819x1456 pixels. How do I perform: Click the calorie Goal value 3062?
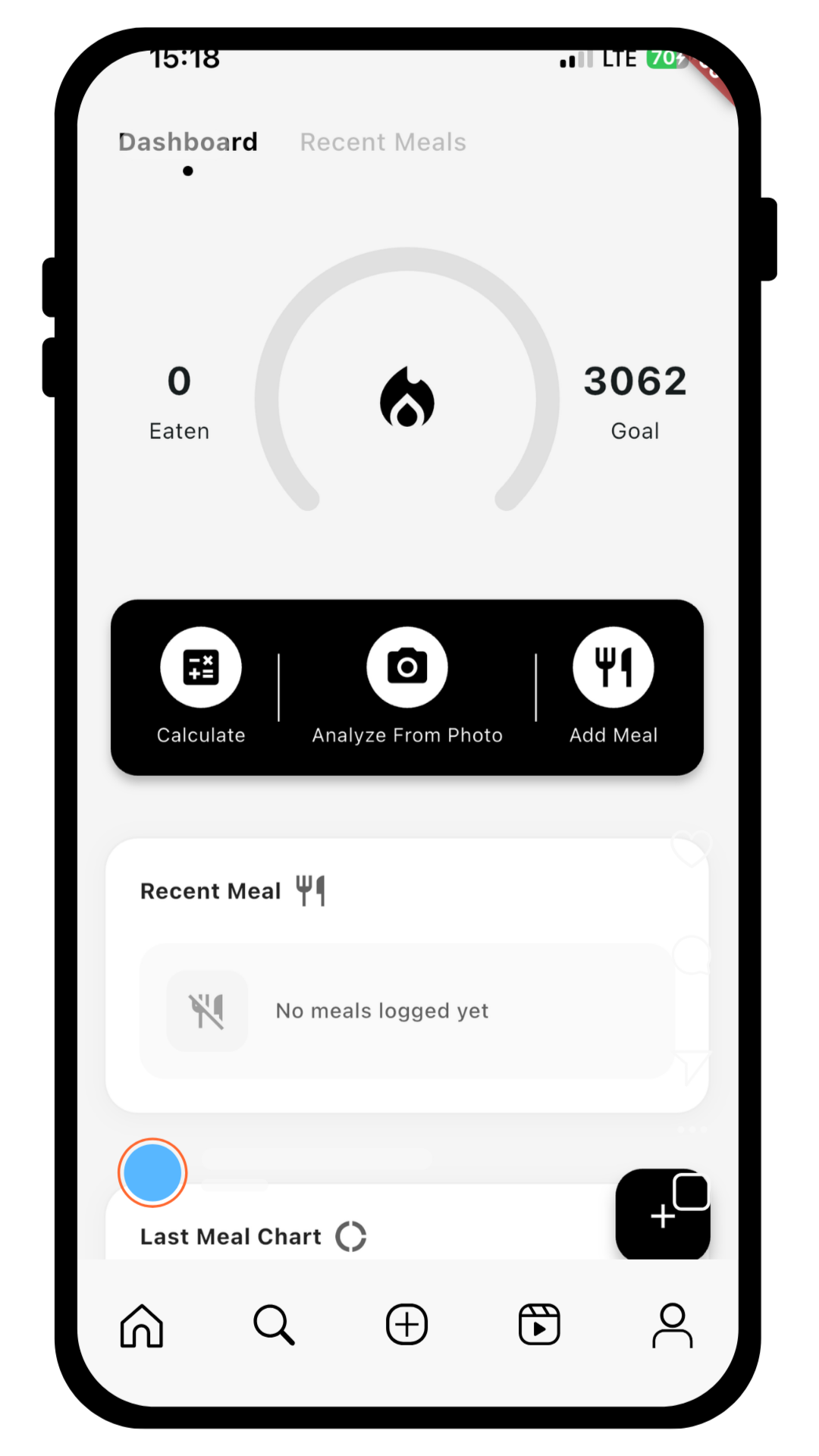pos(635,381)
